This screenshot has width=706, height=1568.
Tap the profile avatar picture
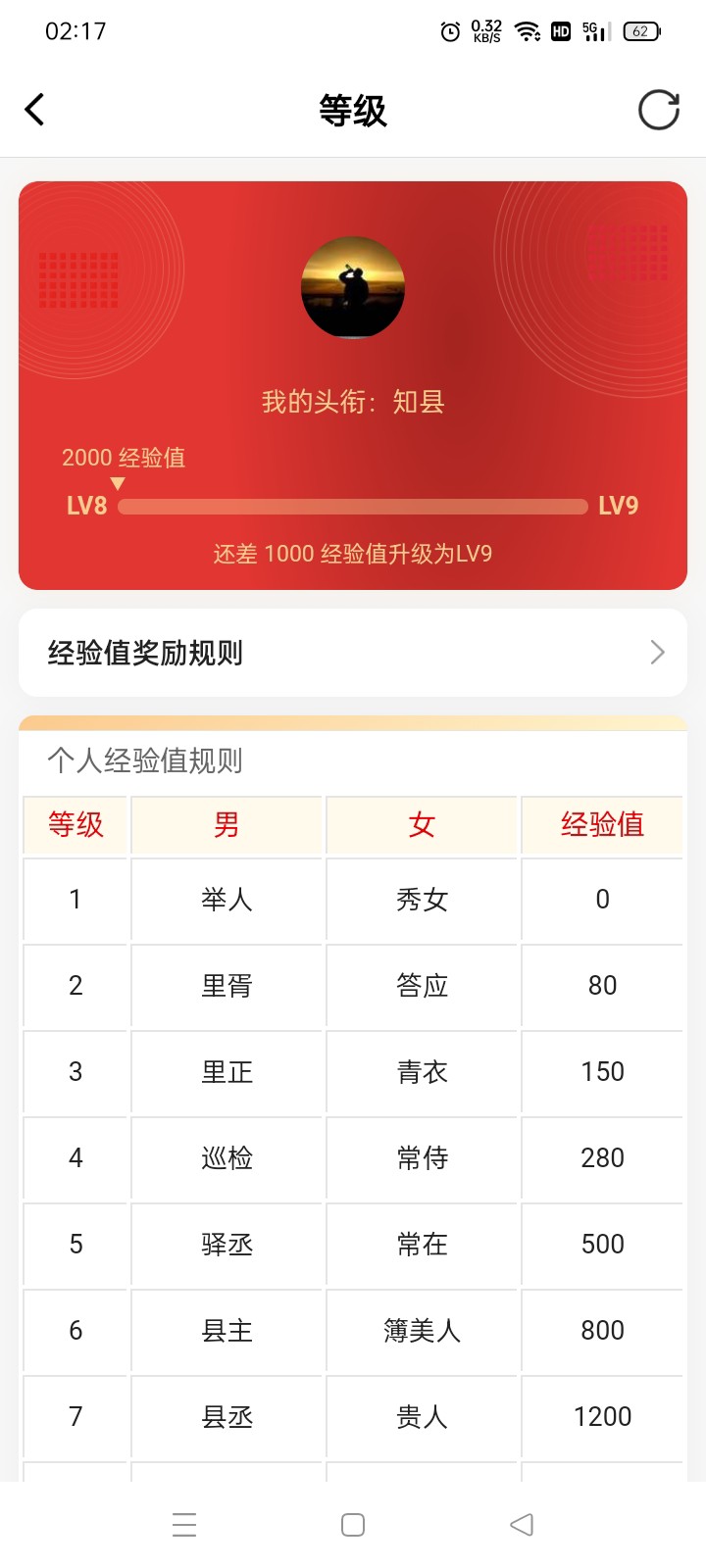pyautogui.click(x=353, y=287)
